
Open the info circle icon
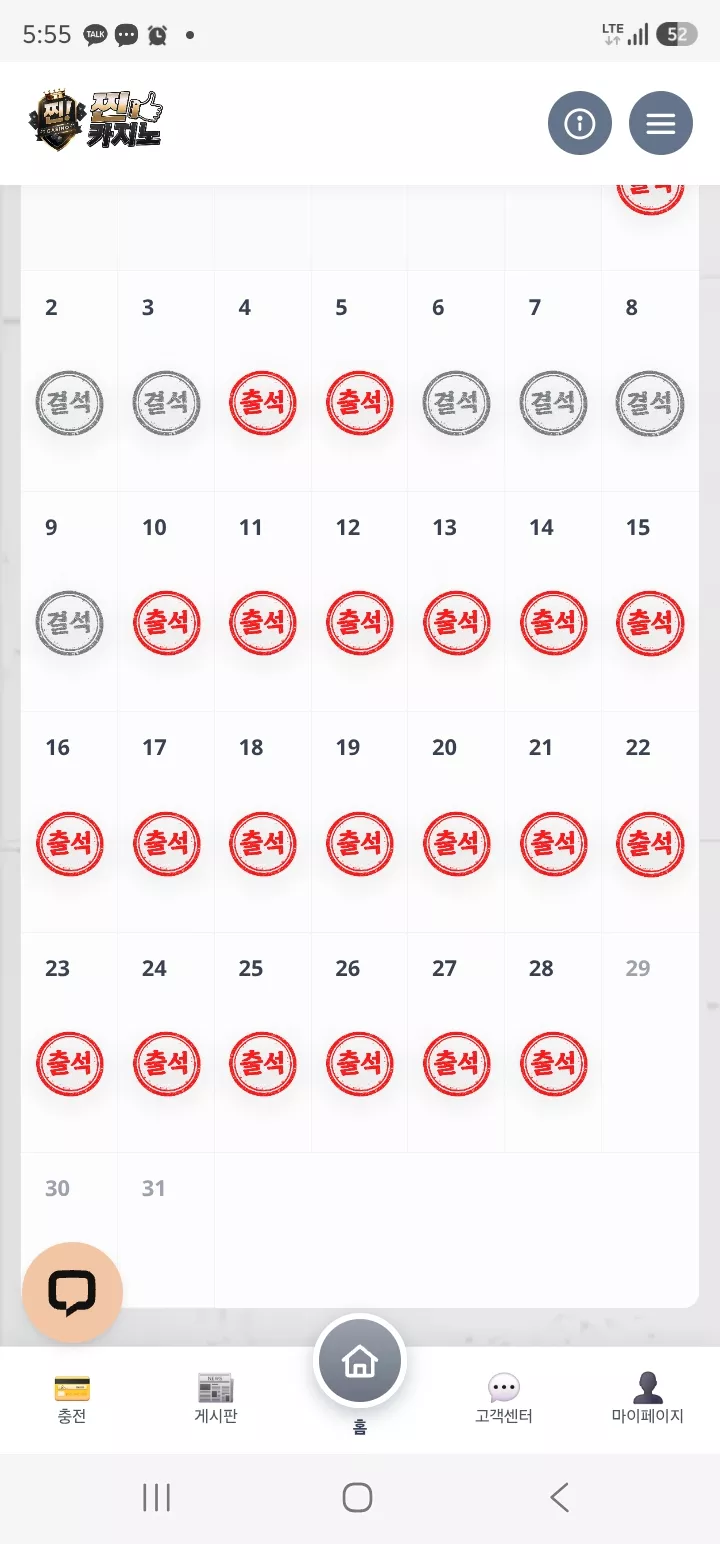580,123
